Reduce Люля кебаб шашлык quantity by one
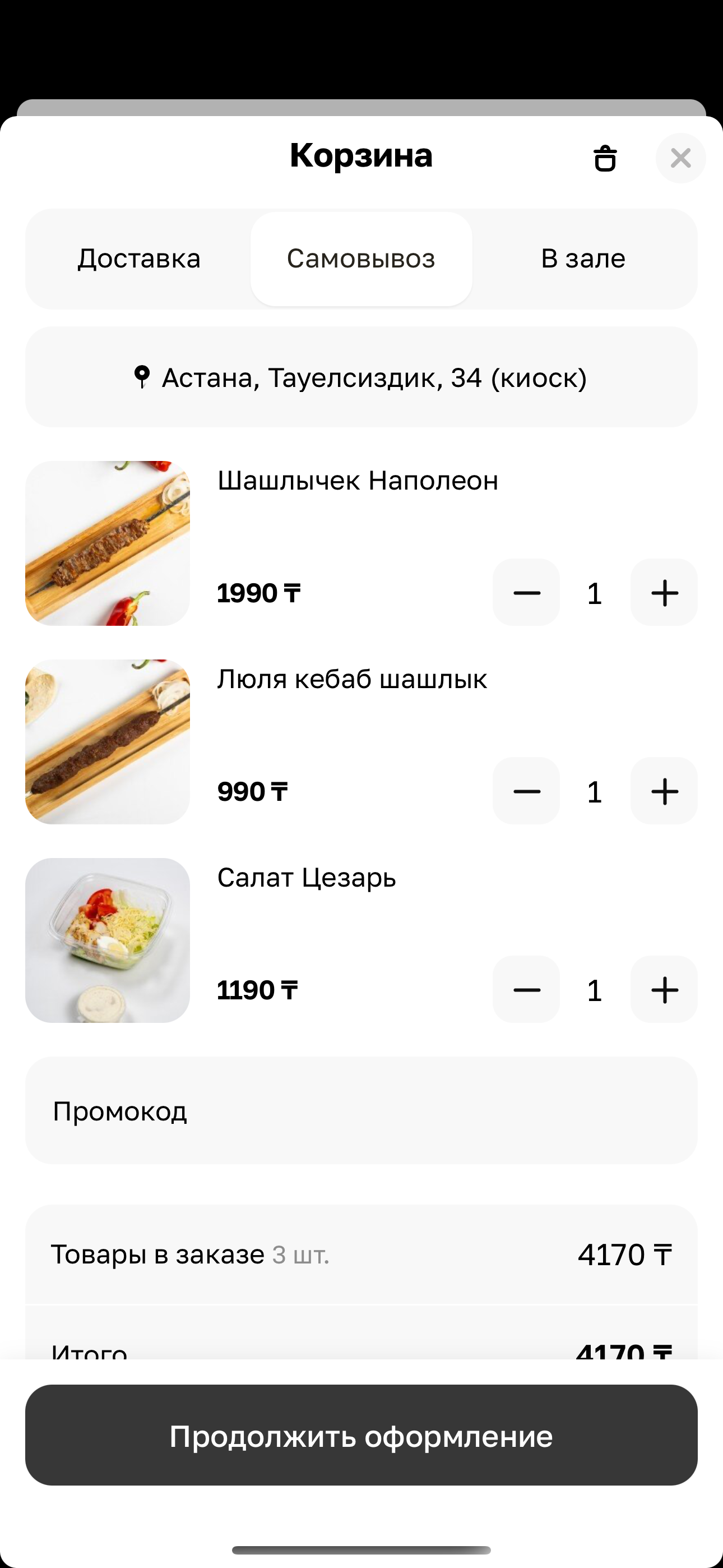The height and width of the screenshot is (1568, 723). point(526,791)
